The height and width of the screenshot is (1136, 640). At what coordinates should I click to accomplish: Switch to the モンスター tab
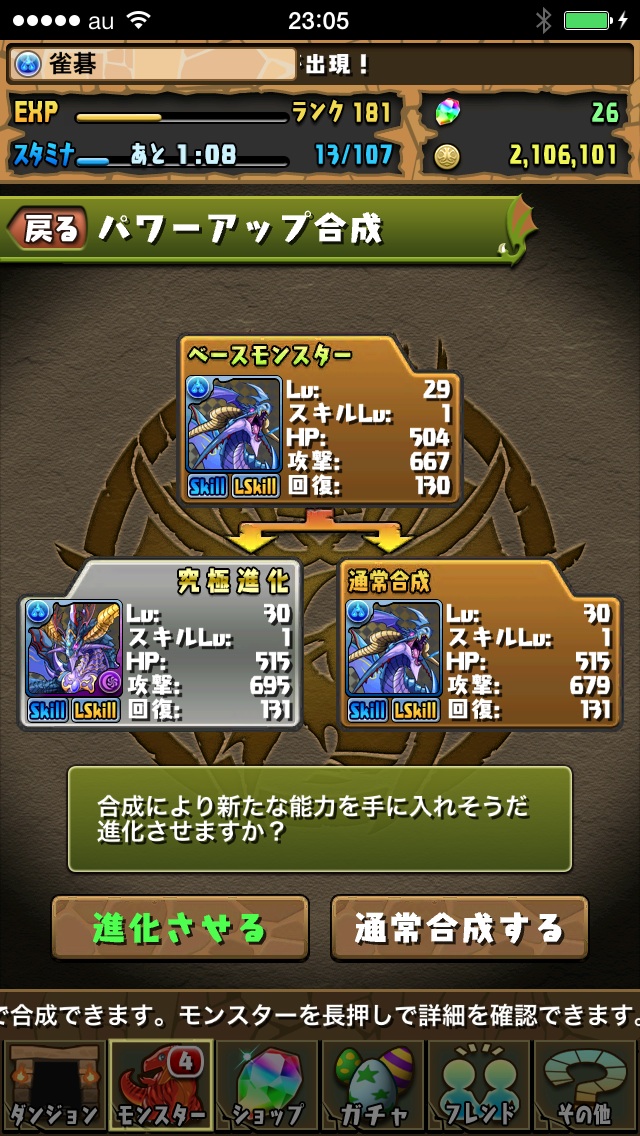pyautogui.click(x=158, y=1086)
